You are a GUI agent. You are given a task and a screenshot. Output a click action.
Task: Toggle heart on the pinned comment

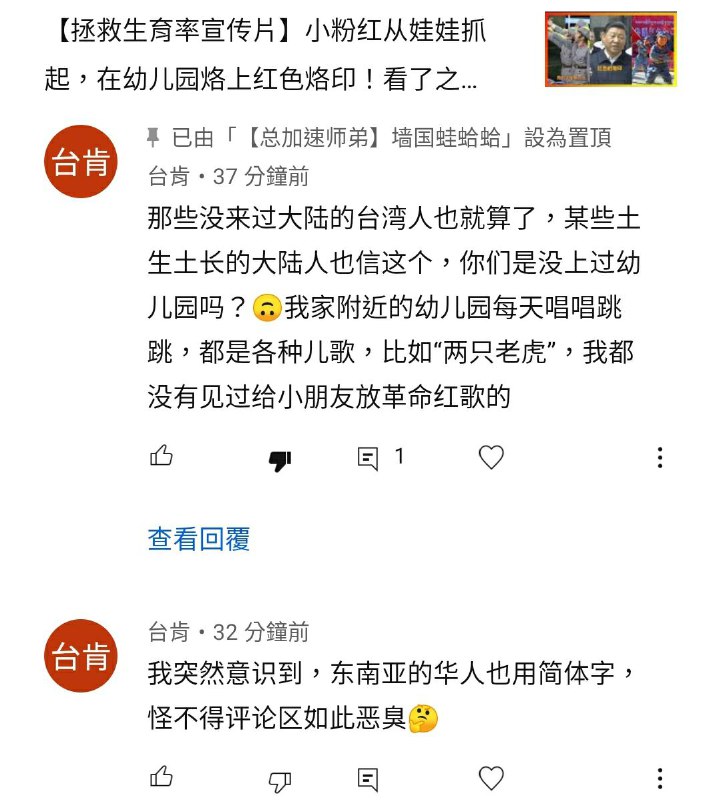[491, 457]
